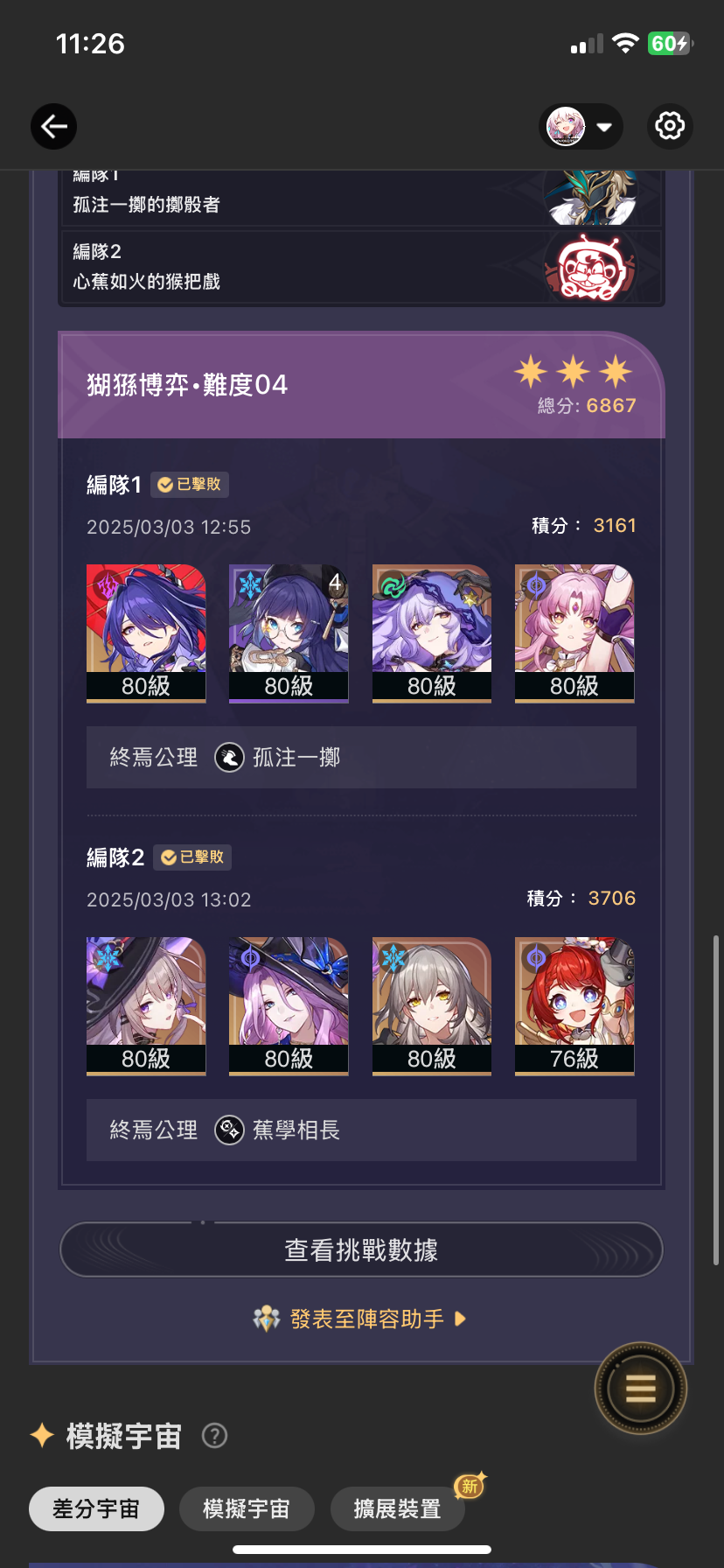724x1568 pixels.
Task: Switch to the 模擬宇宙 tab
Action: [247, 1509]
